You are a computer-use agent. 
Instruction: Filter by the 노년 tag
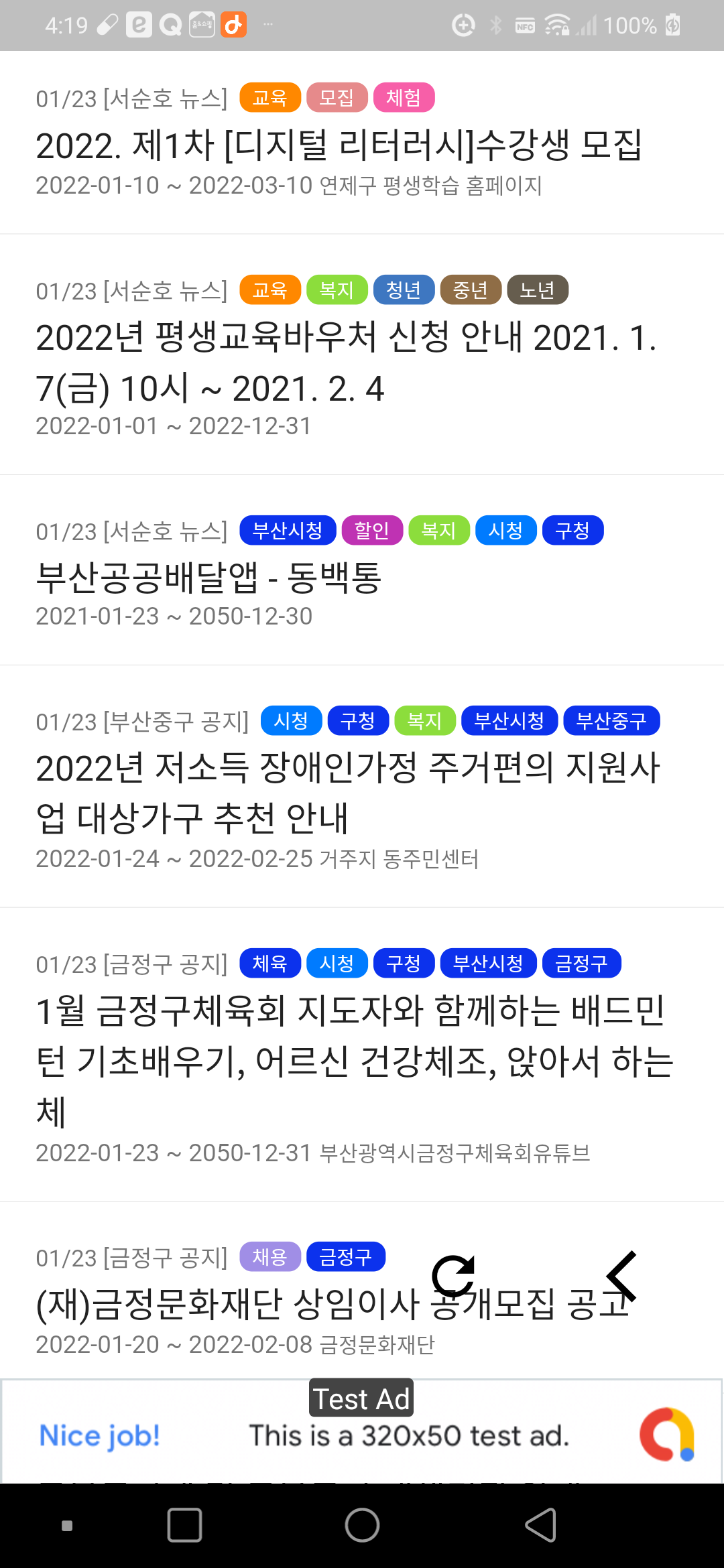pyautogui.click(x=538, y=289)
